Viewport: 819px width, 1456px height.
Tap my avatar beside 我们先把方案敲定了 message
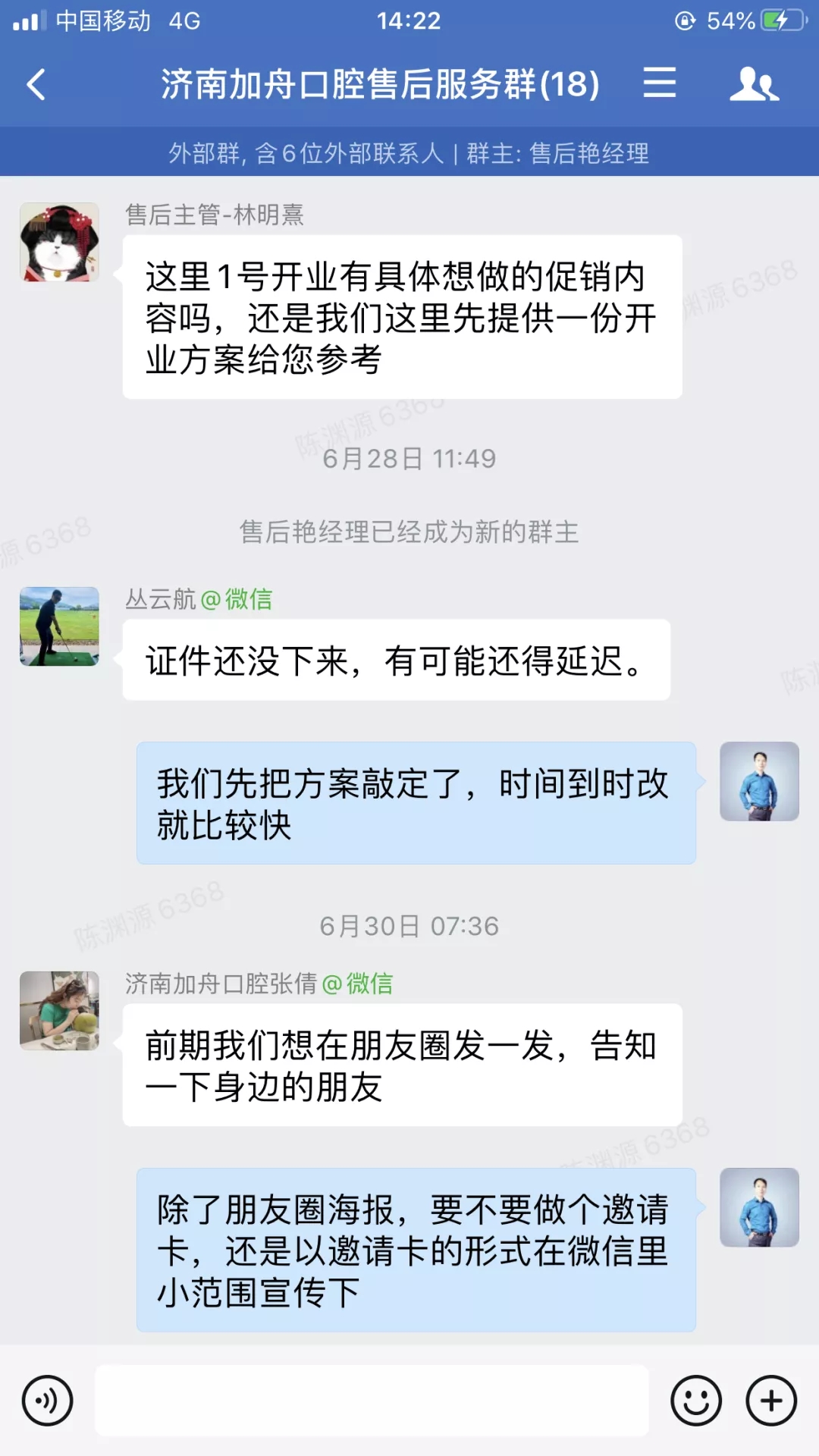(x=759, y=781)
